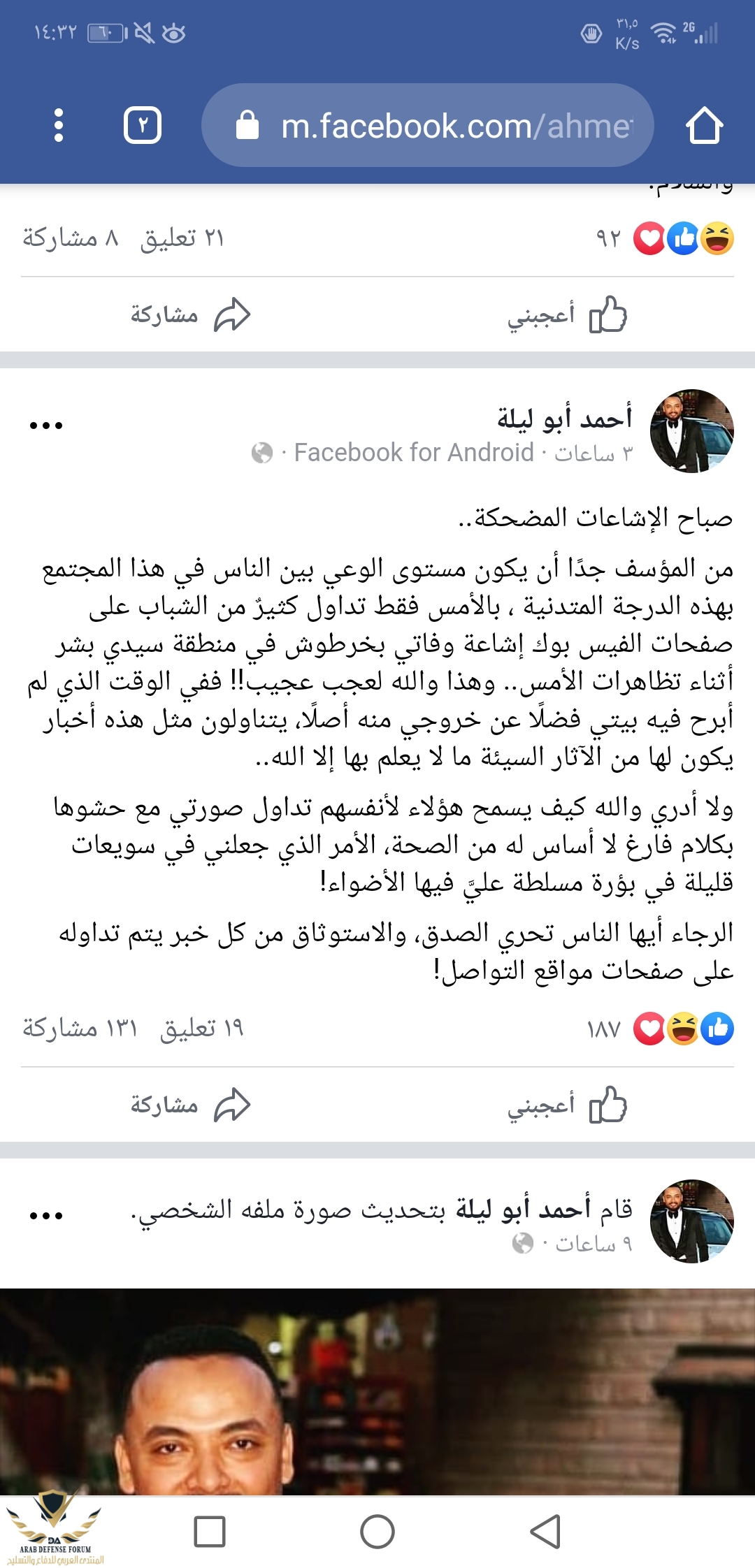The height and width of the screenshot is (1568, 755).
Task: Open the author's name on the rumors post
Action: tap(564, 418)
